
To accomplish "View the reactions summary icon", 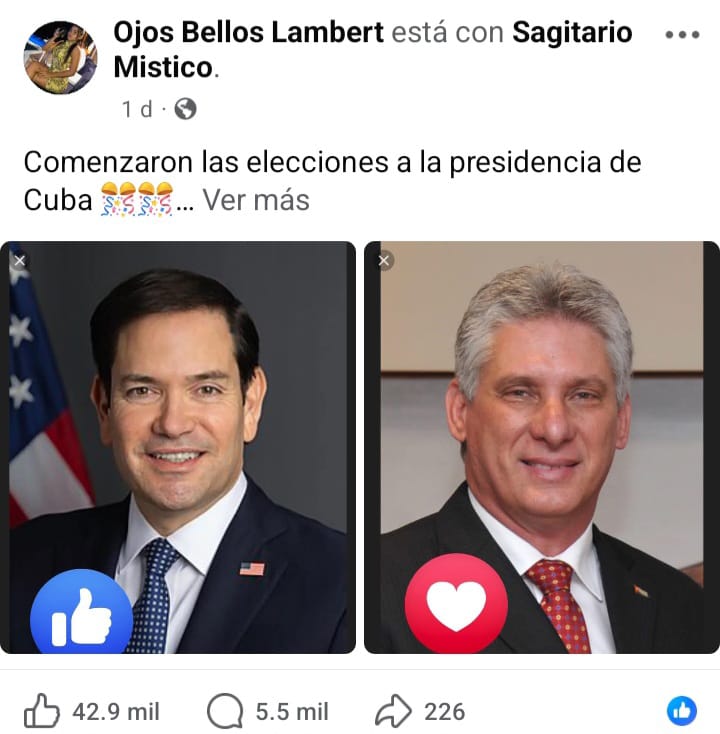I will point(681,711).
